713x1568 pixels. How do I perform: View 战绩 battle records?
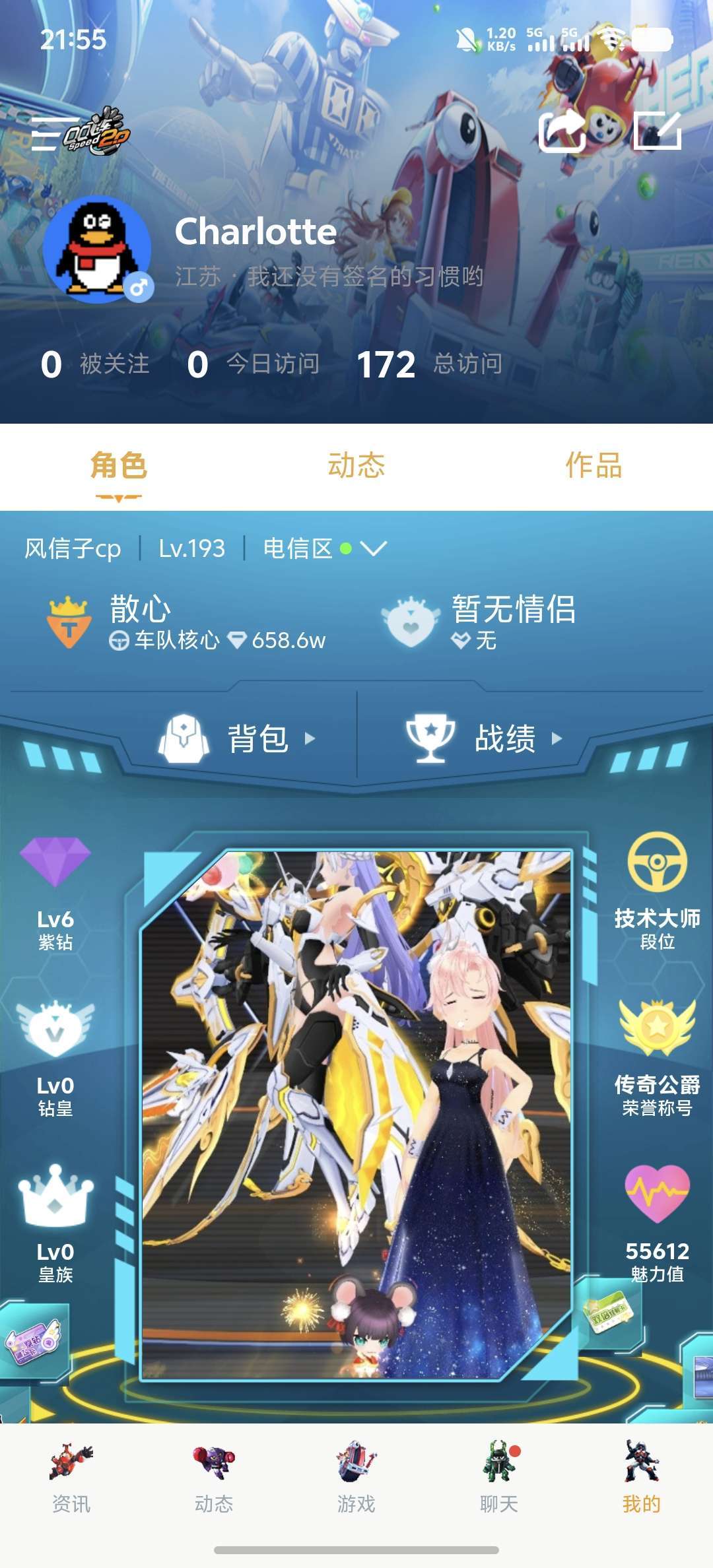(x=485, y=738)
